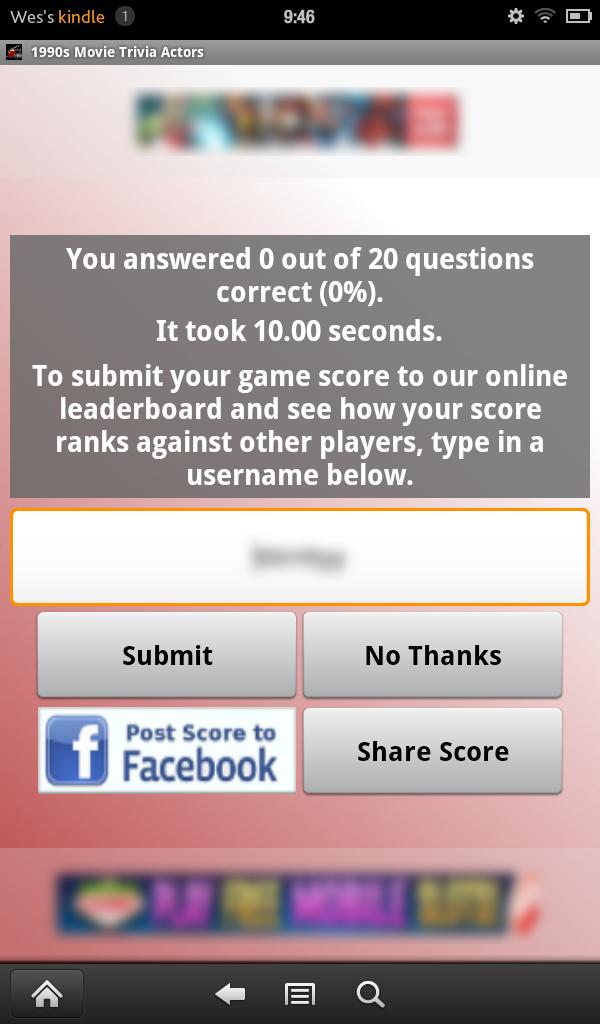Viewport: 600px width, 1024px height.
Task: Post score to Facebook
Action: tap(167, 751)
